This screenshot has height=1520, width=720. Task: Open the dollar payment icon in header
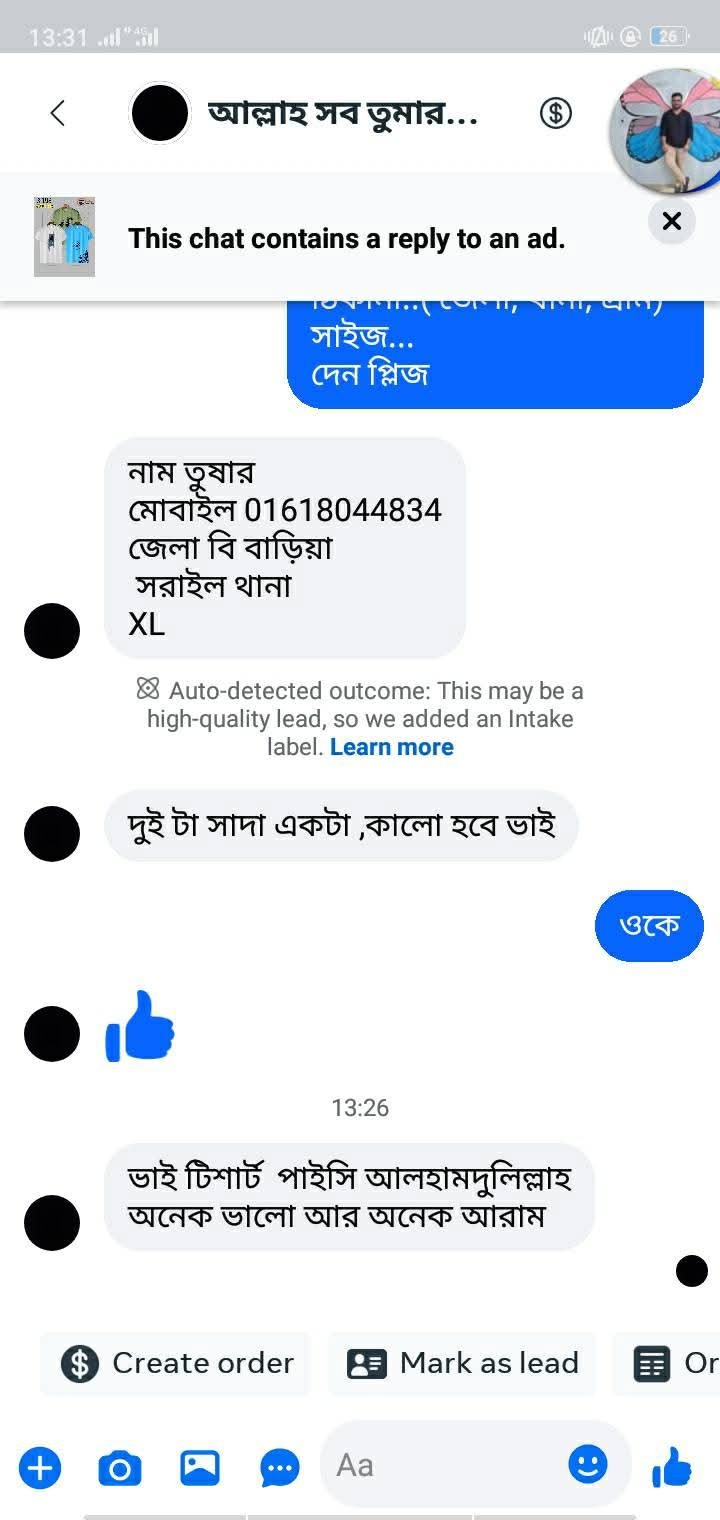pos(556,113)
